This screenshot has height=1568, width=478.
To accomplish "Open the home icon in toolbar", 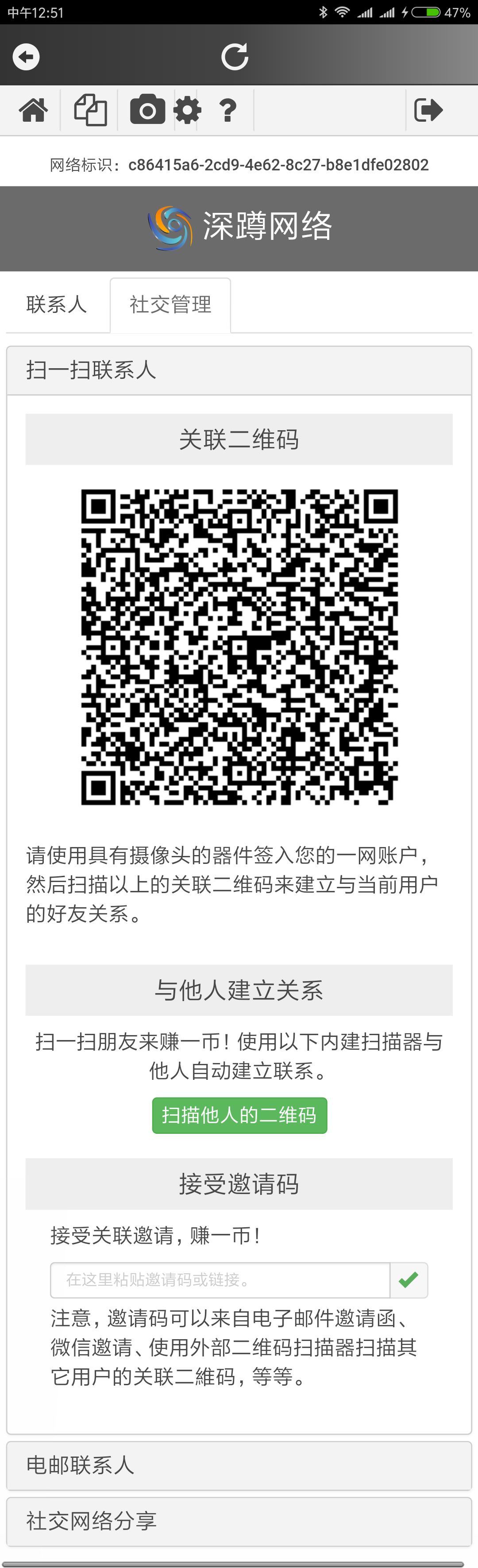I will pos(33,110).
